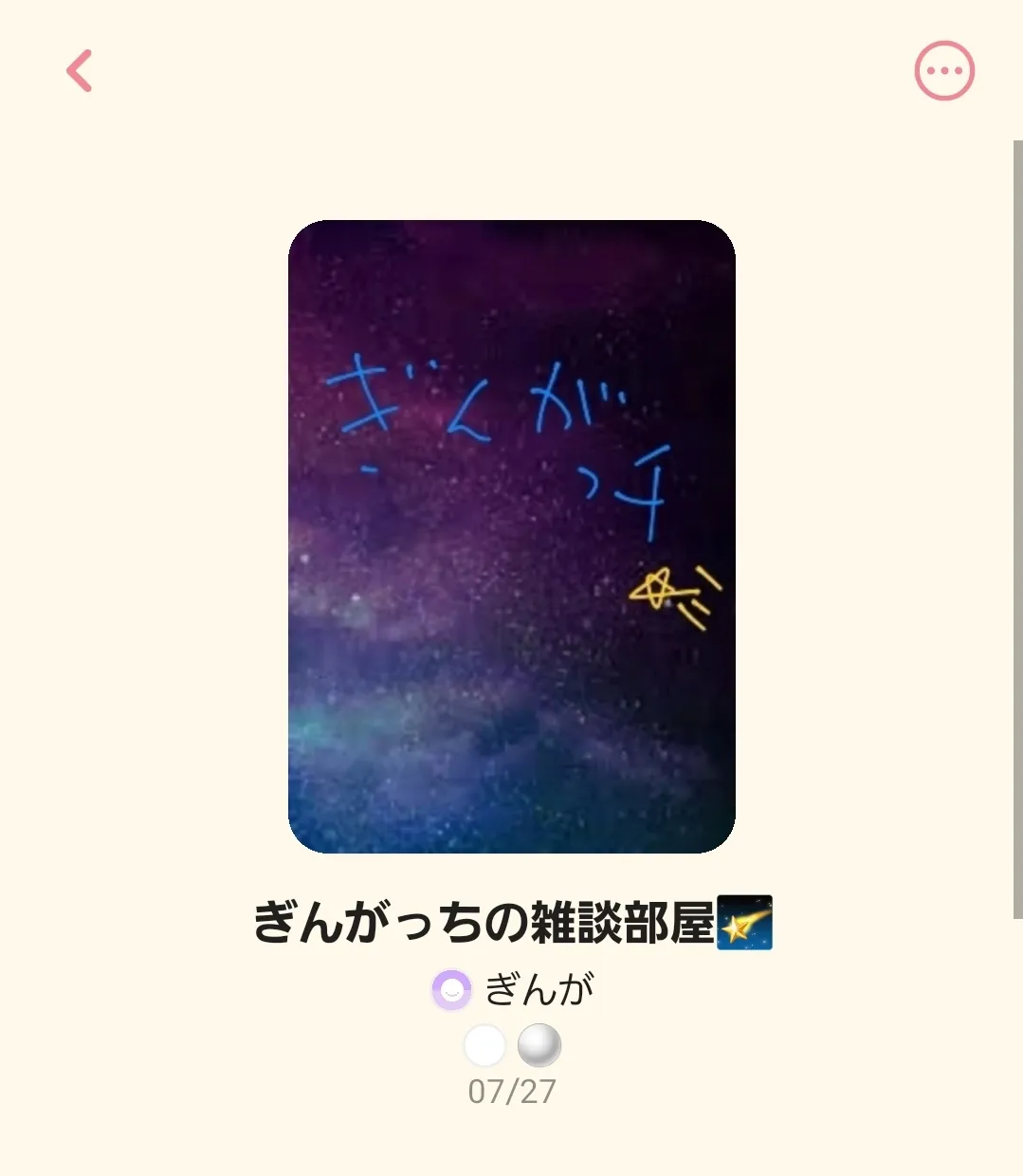Go back with the pink arrow
This screenshot has height=1176, width=1023.
pos(80,71)
